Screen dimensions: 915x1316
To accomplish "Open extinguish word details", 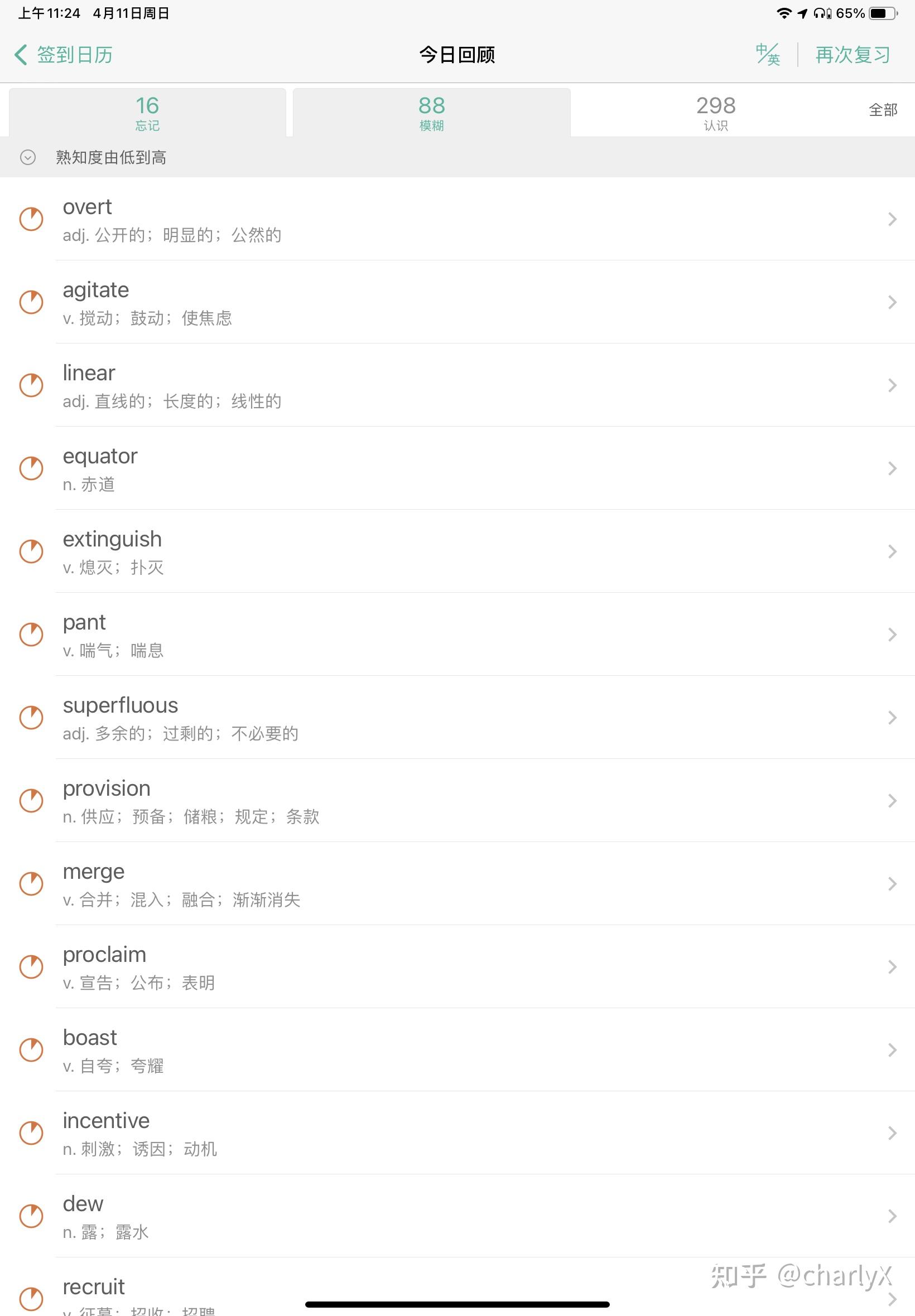I will [x=458, y=551].
